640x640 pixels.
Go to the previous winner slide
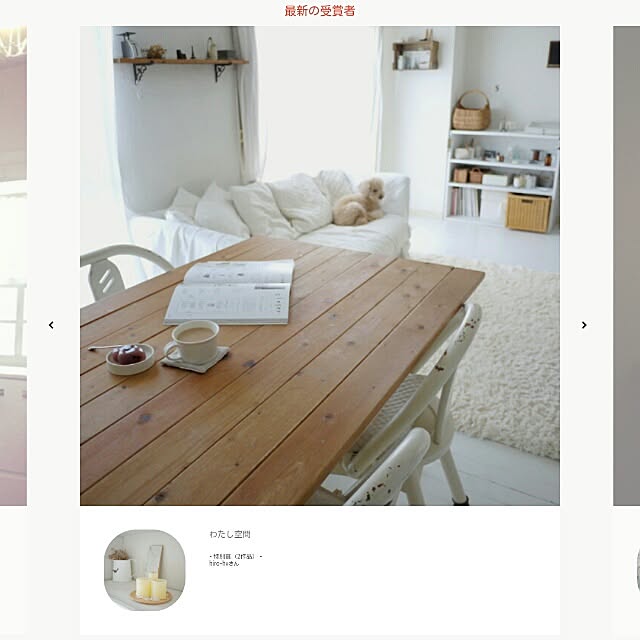coord(51,325)
